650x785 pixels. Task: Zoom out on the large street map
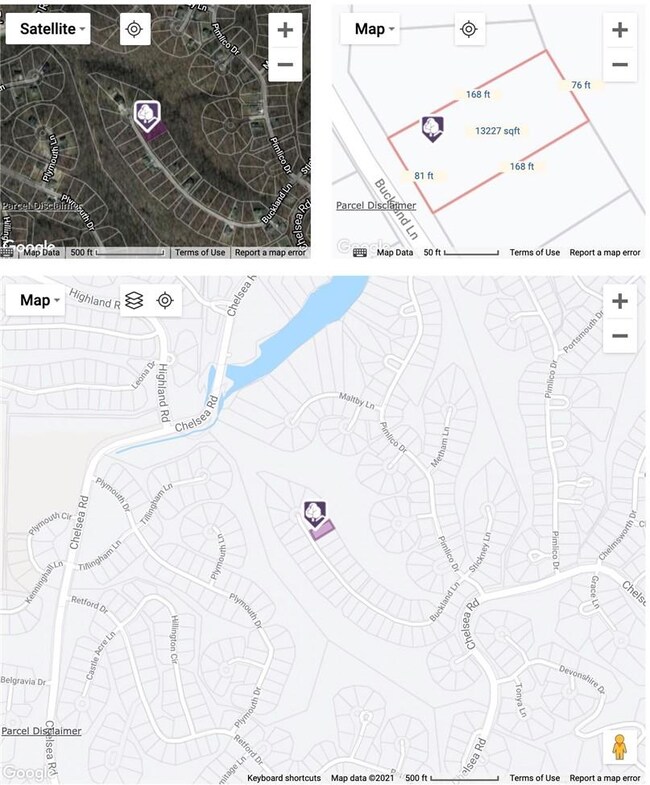click(620, 335)
